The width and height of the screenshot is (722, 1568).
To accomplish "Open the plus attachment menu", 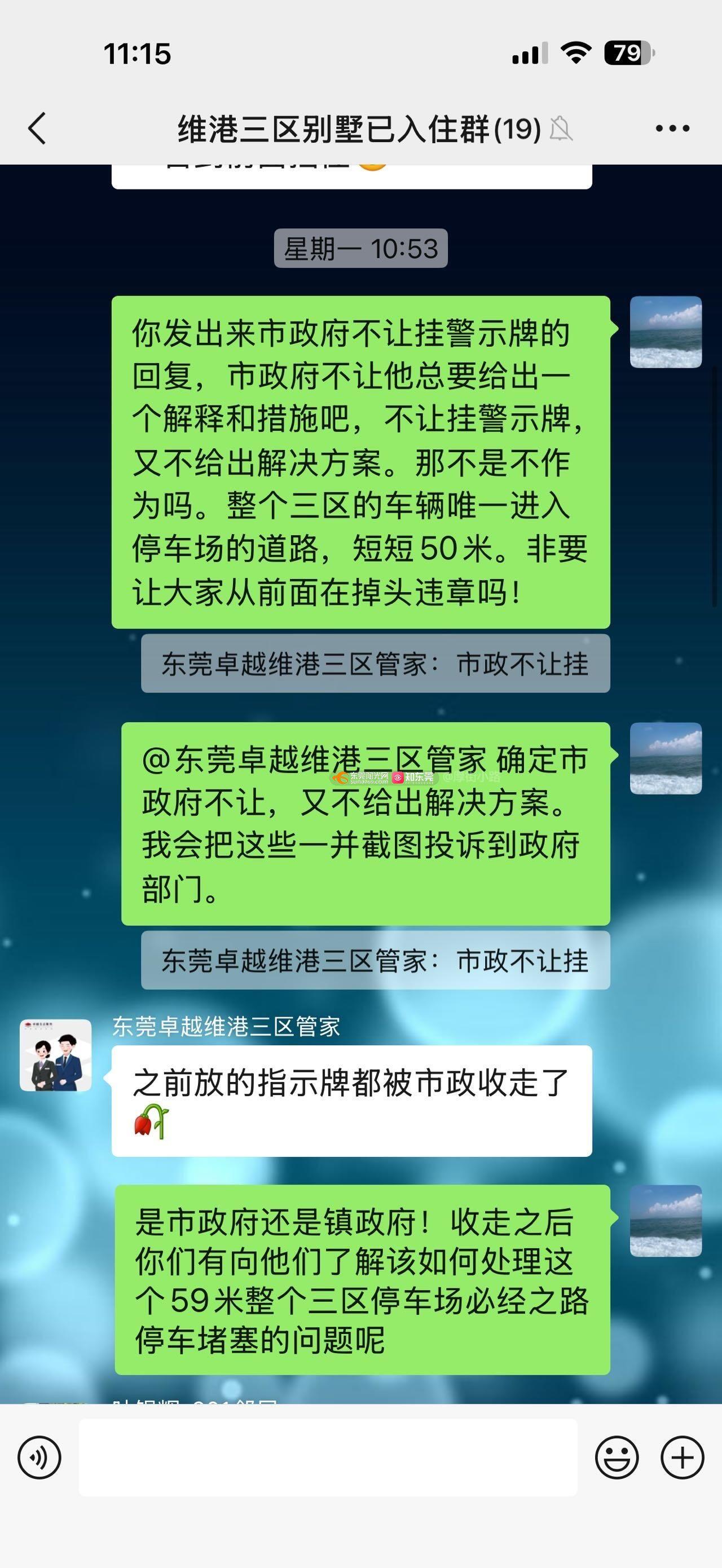I will point(682,1458).
